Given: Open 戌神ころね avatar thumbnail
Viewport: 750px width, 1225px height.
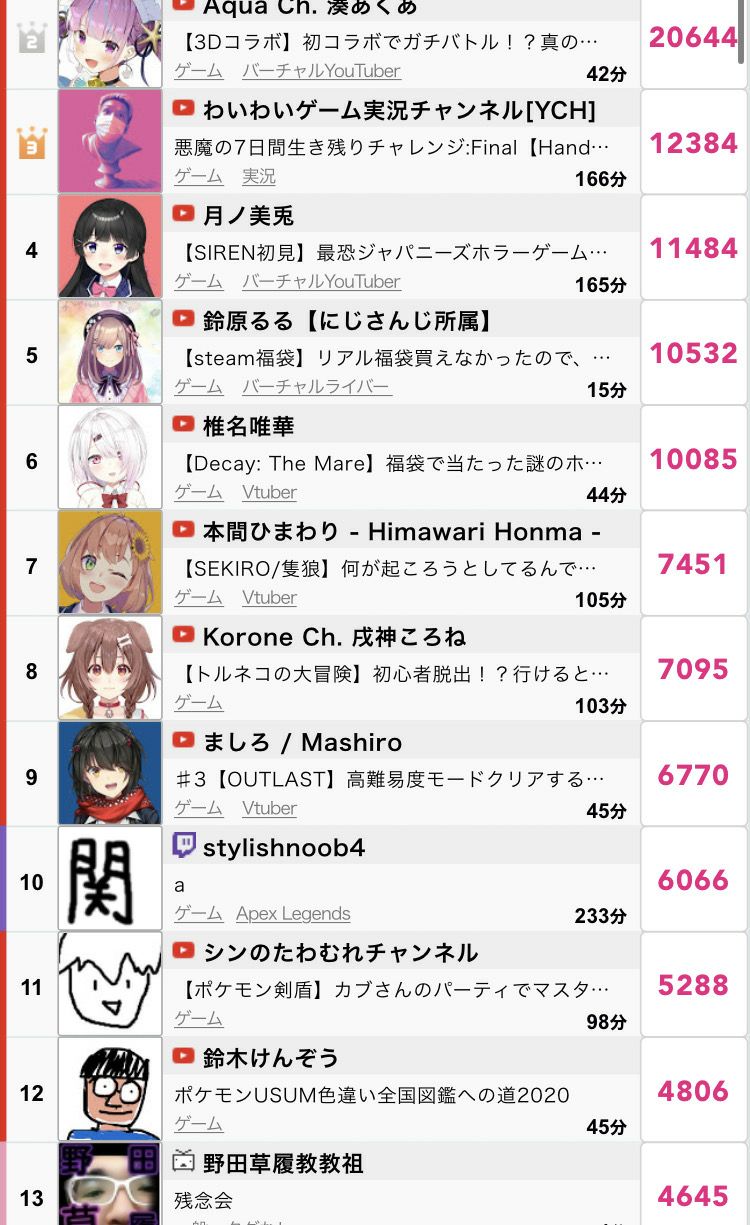Looking at the screenshot, I should pos(110,668).
